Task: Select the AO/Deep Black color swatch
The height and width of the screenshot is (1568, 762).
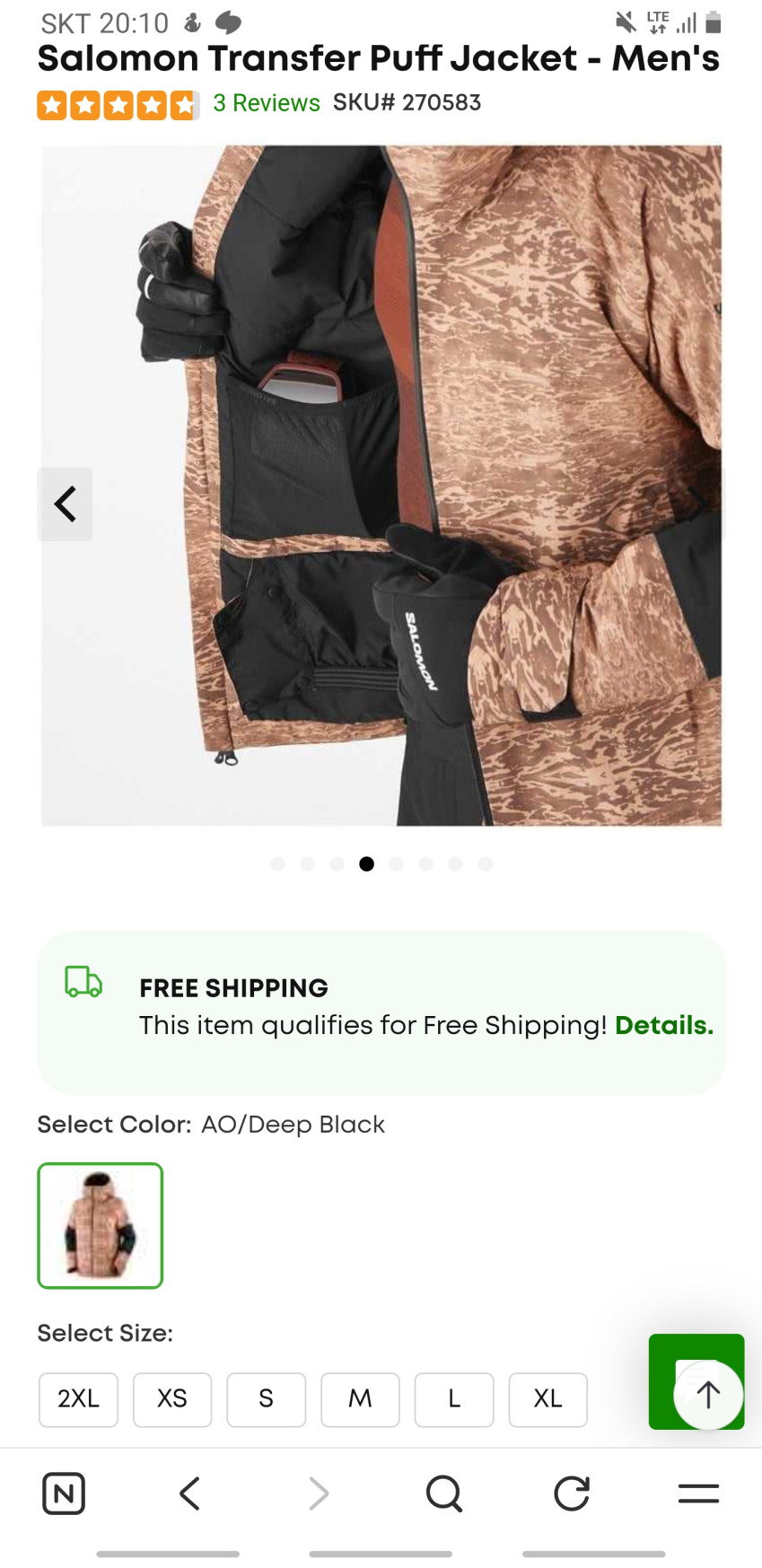Action: (101, 1225)
